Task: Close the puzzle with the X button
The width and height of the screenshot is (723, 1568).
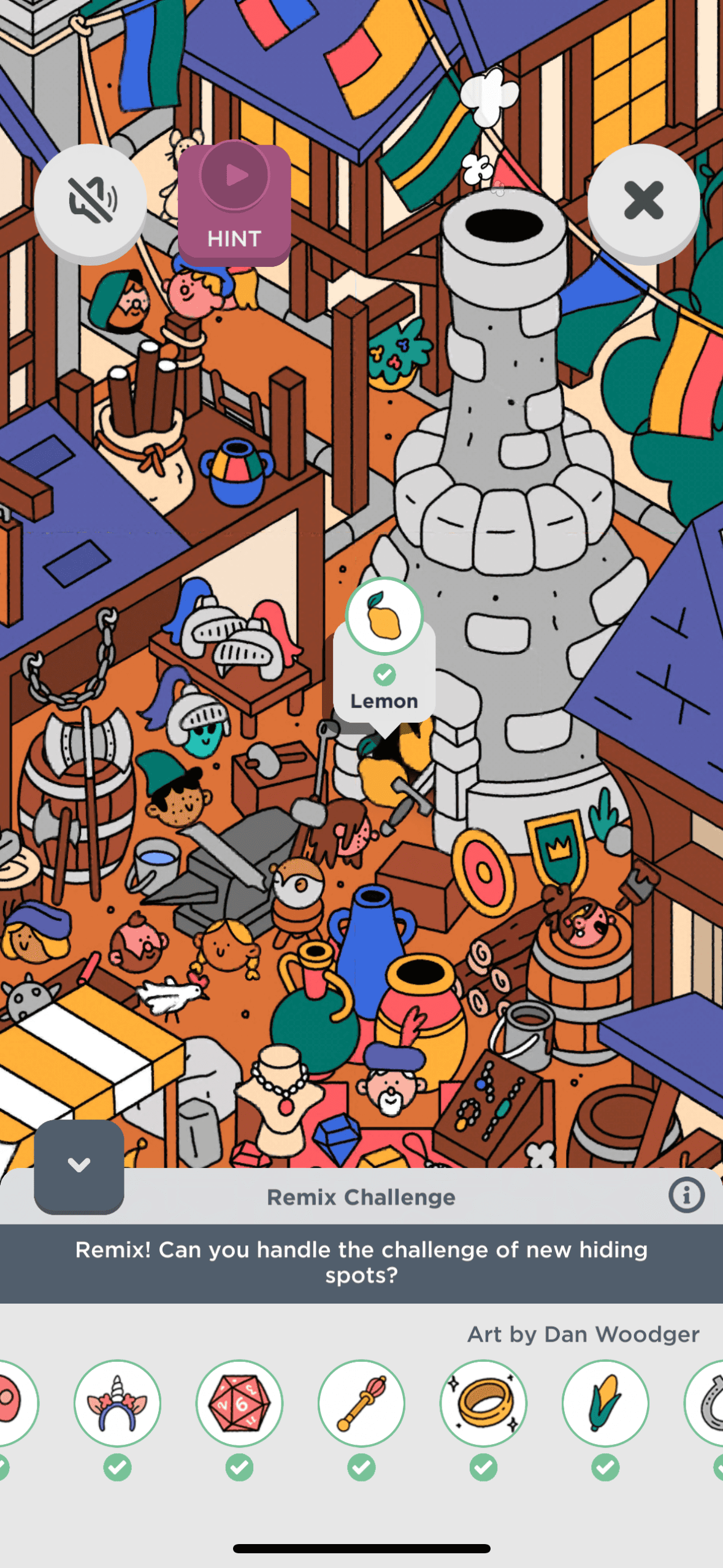Action: click(643, 201)
